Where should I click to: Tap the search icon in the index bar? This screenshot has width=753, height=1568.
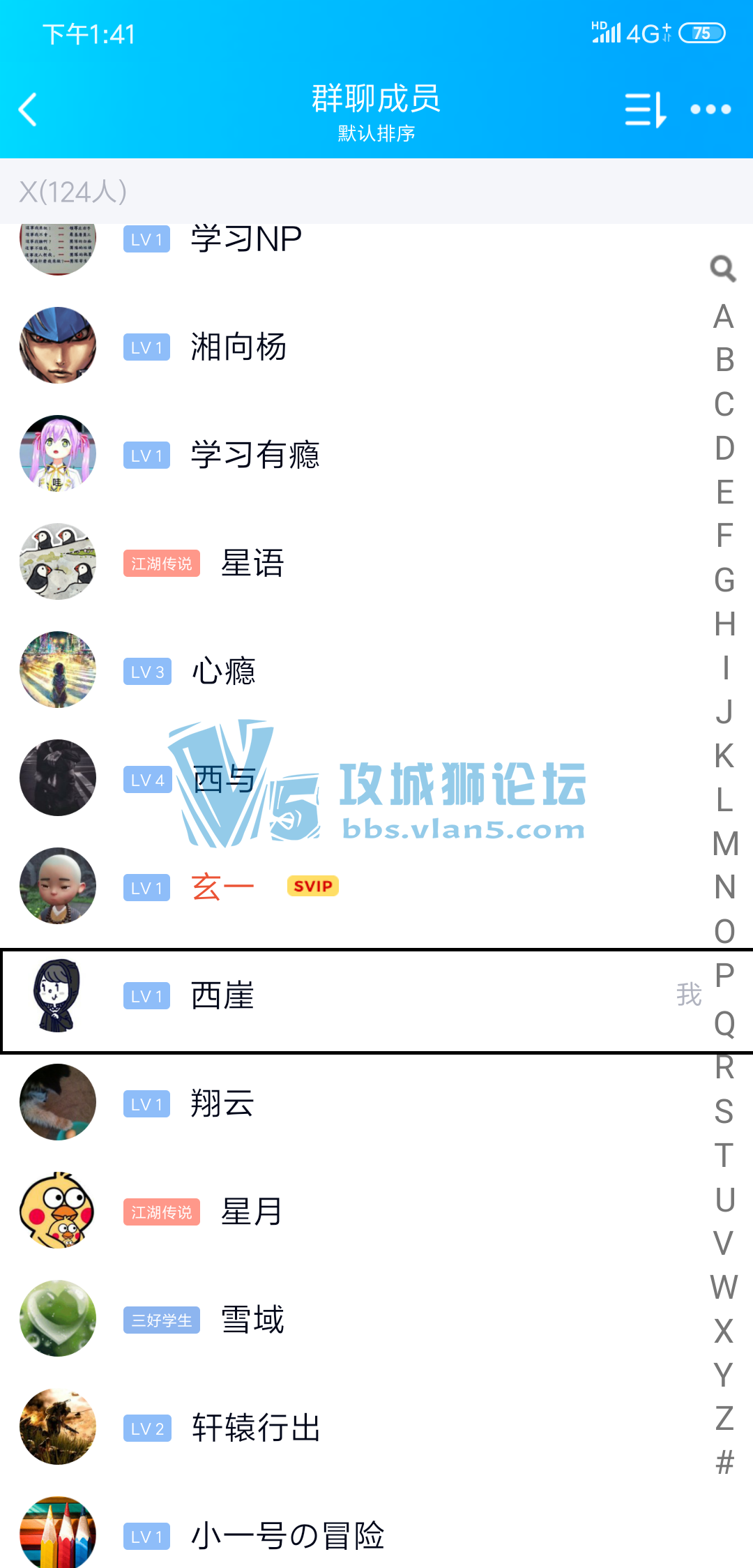(x=723, y=269)
